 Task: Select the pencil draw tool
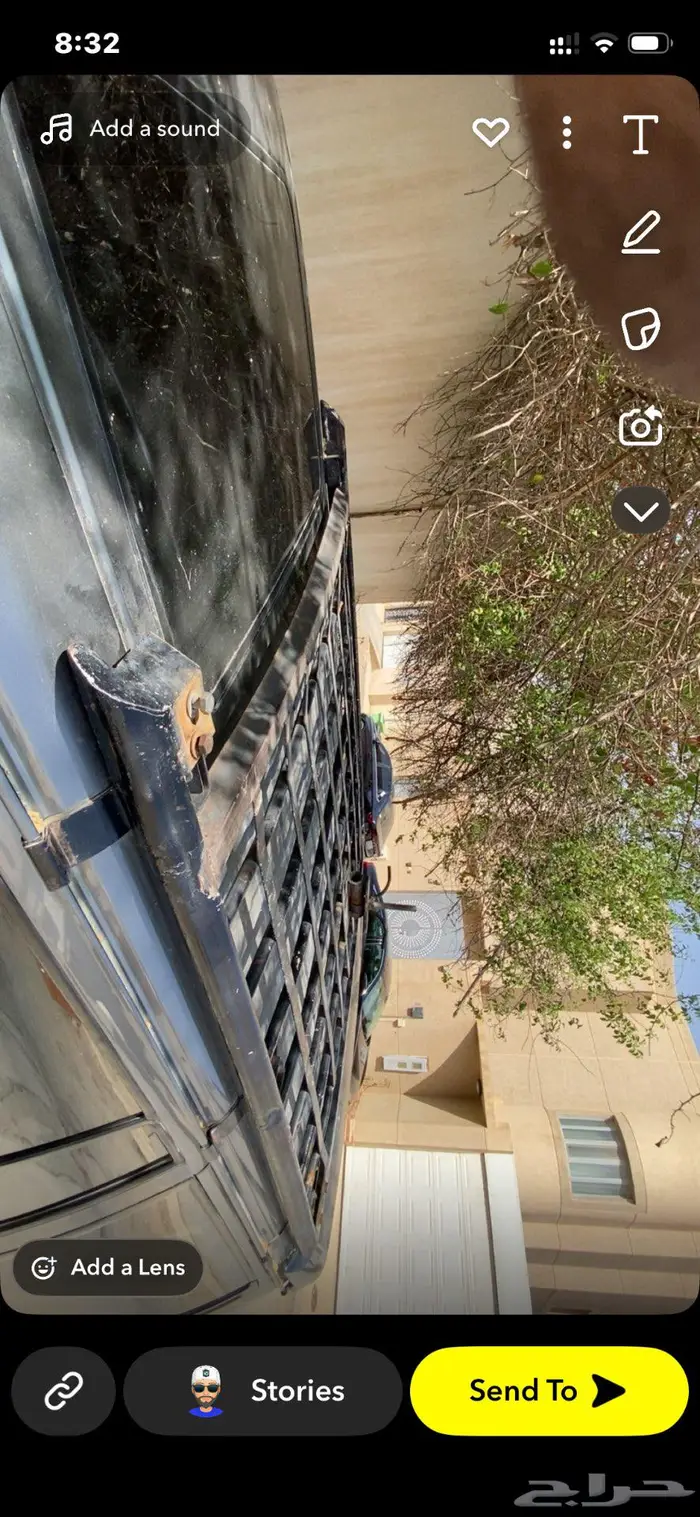[x=640, y=233]
